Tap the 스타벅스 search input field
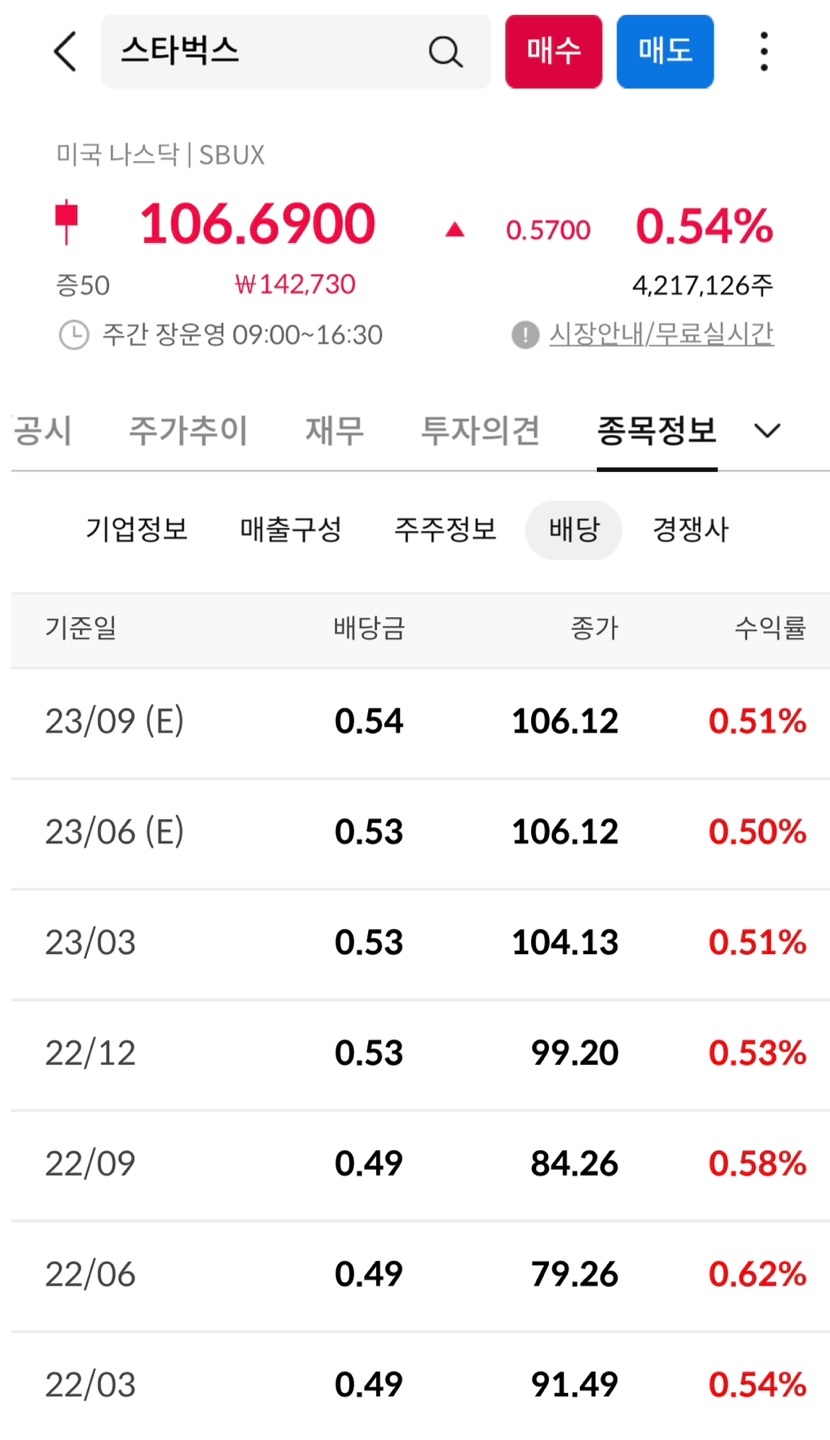The width and height of the screenshot is (830, 1440). coord(250,51)
